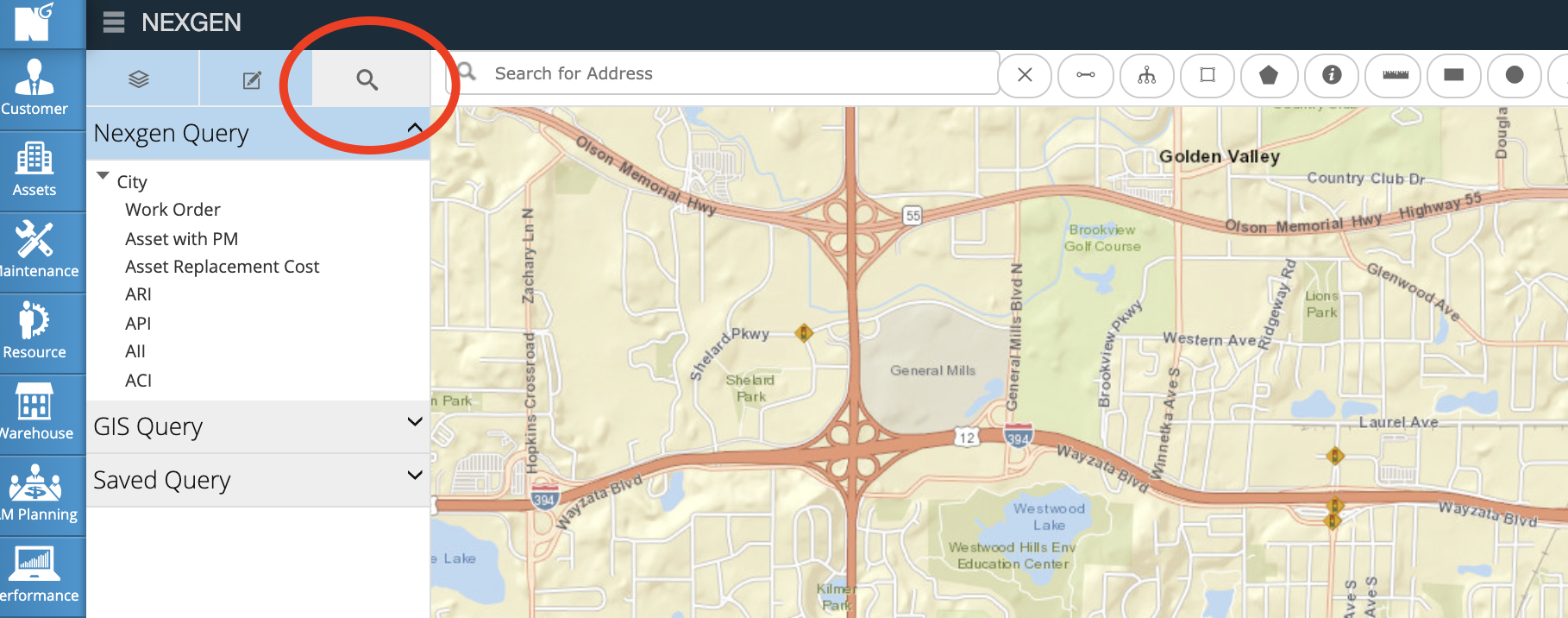
Task: Open the hamburger menu next to NEXGEN
Action: point(114,22)
